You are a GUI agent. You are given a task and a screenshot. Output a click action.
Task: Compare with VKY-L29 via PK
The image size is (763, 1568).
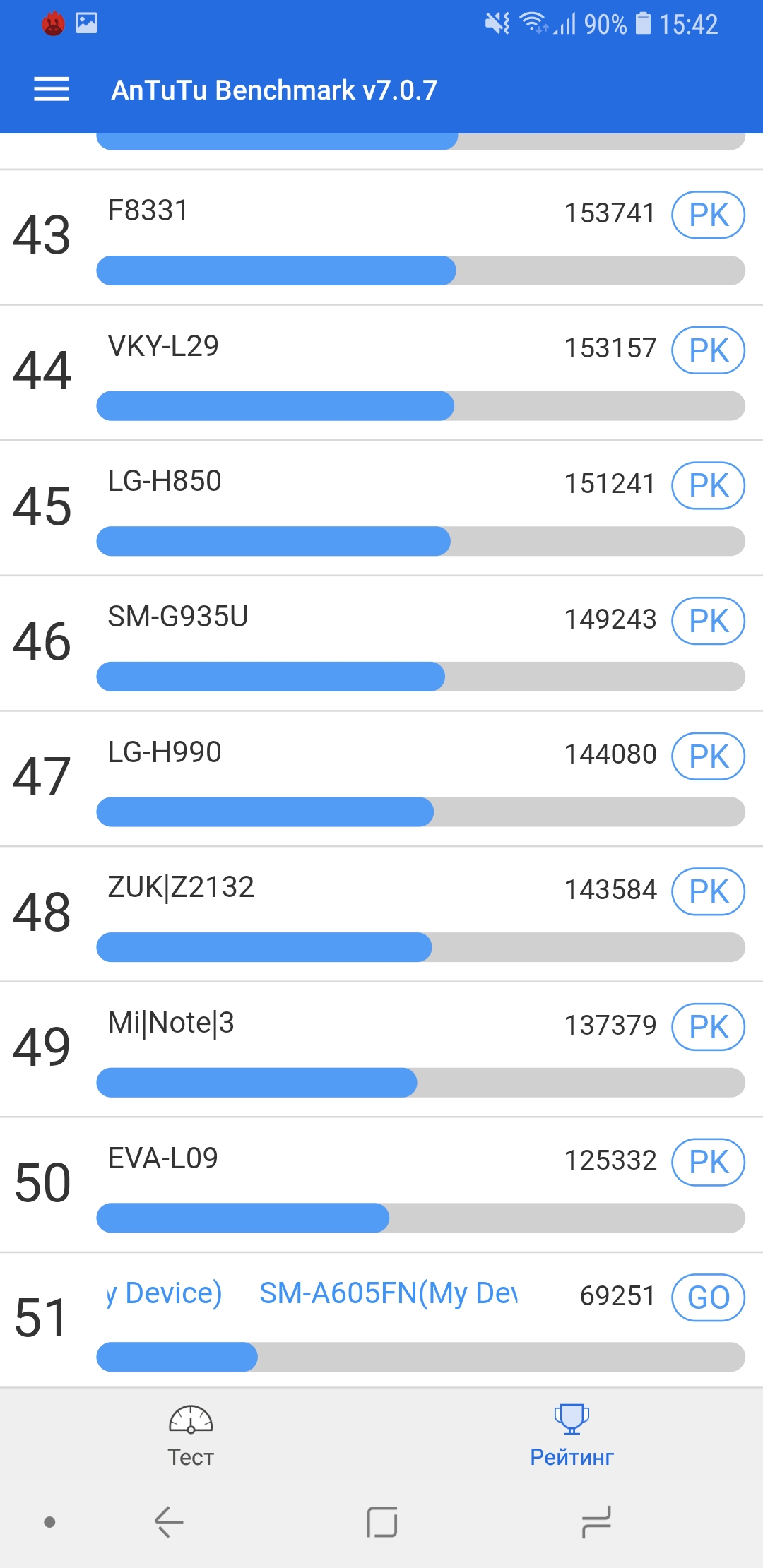708,350
